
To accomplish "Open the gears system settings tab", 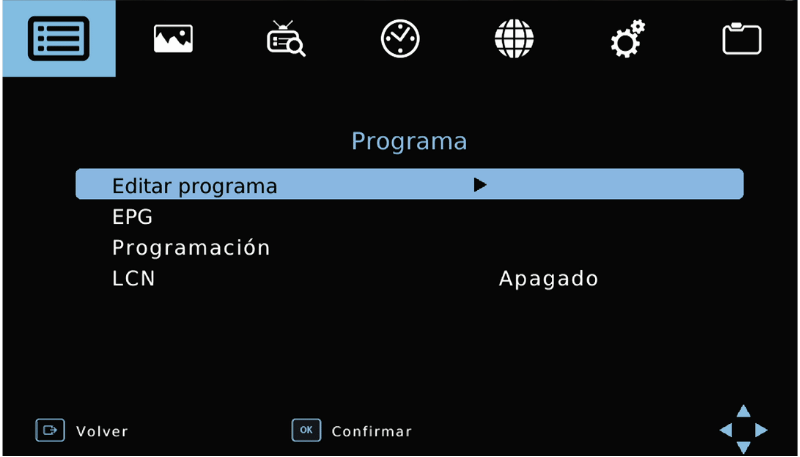I will 628,39.
